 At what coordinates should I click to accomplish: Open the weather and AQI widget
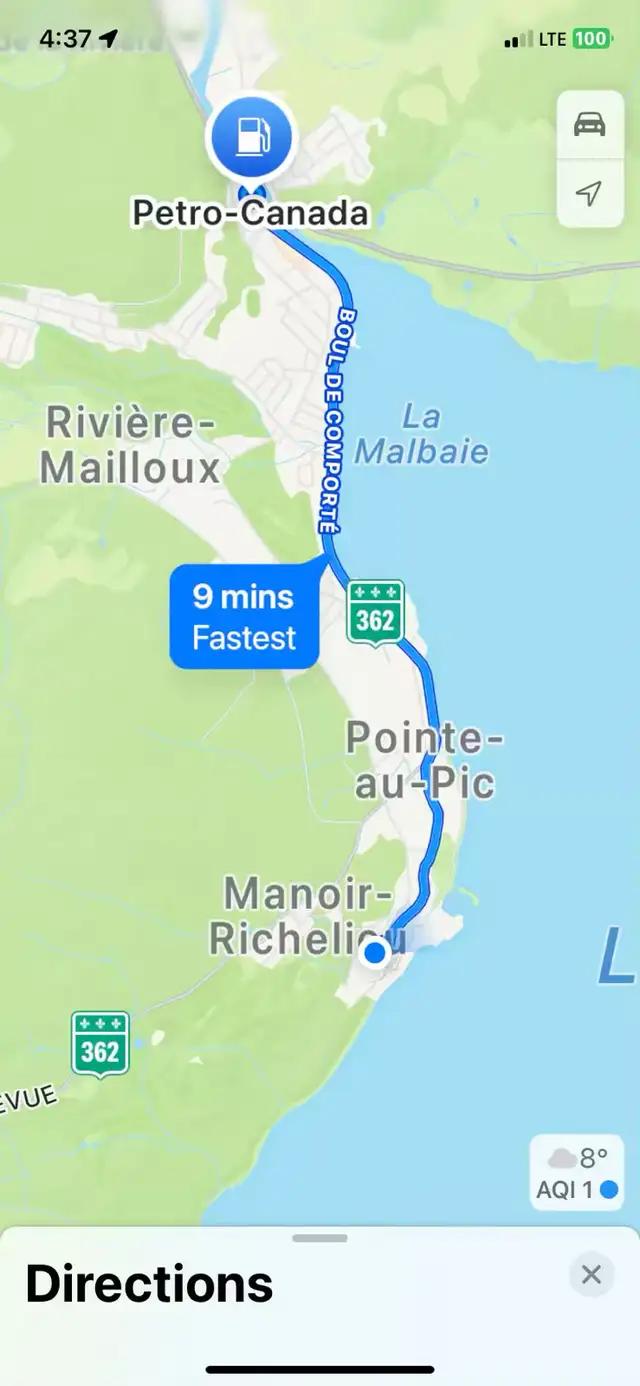tap(577, 1173)
